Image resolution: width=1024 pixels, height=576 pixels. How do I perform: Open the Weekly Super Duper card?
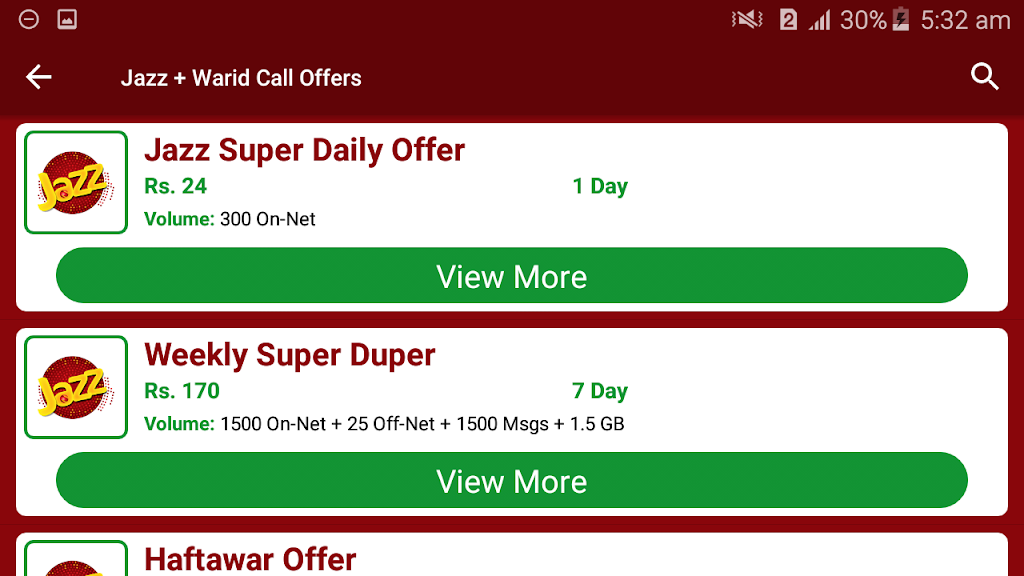click(x=290, y=356)
